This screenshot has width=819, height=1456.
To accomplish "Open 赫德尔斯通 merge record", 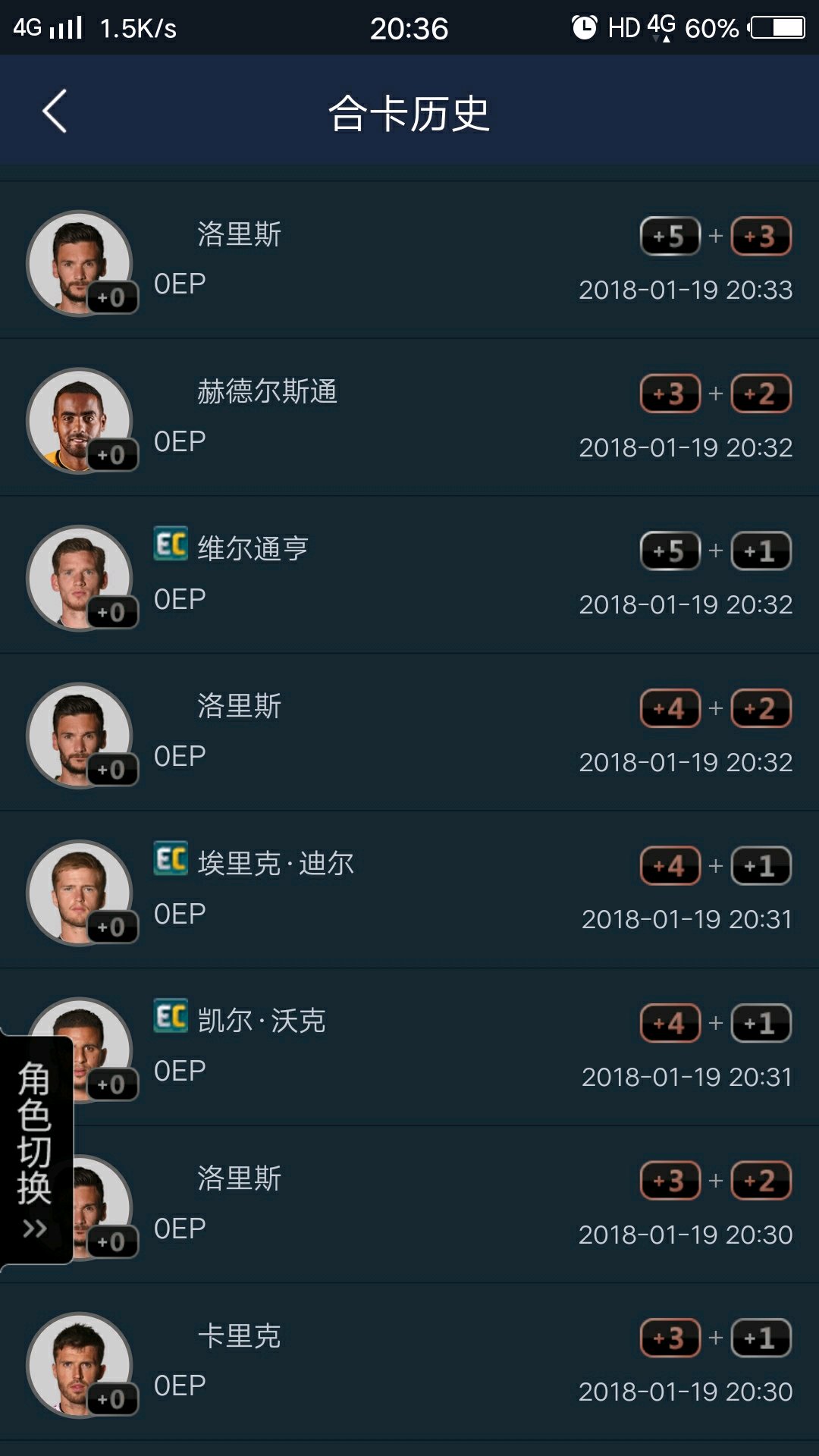I will 409,419.
